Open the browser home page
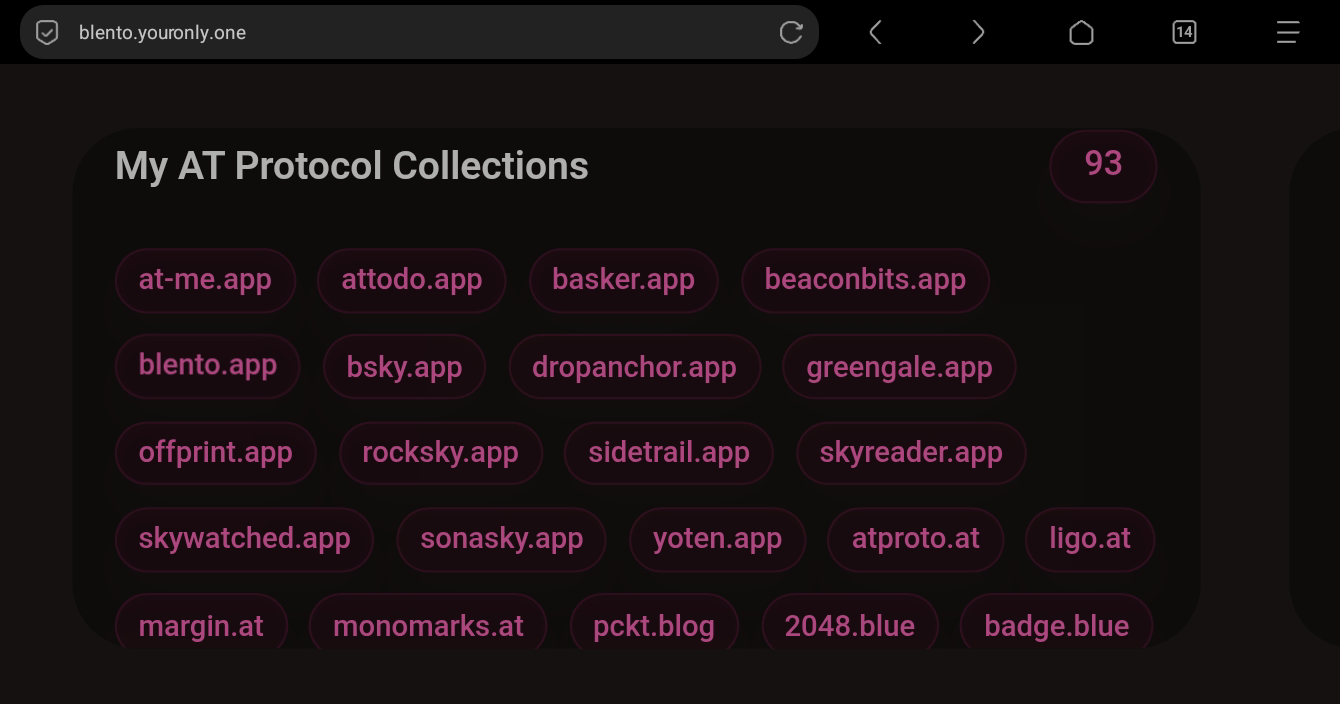 (1081, 32)
